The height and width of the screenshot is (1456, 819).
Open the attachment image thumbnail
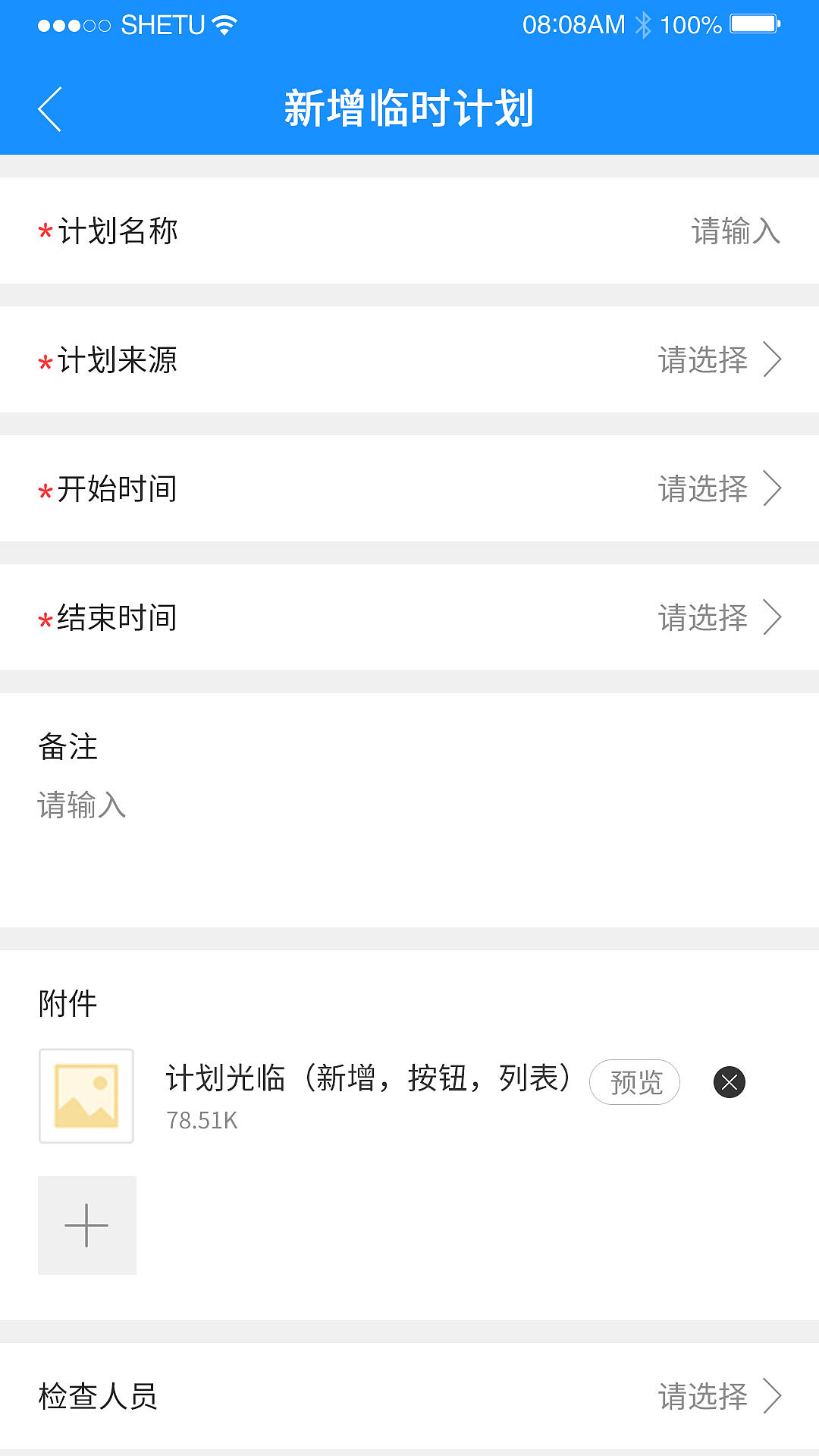[x=86, y=1096]
